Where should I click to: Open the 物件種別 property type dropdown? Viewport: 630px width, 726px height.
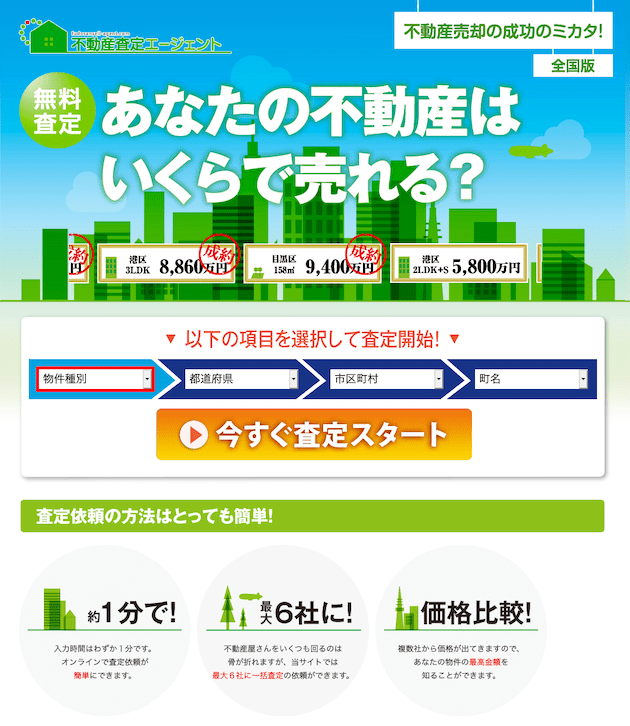click(96, 379)
